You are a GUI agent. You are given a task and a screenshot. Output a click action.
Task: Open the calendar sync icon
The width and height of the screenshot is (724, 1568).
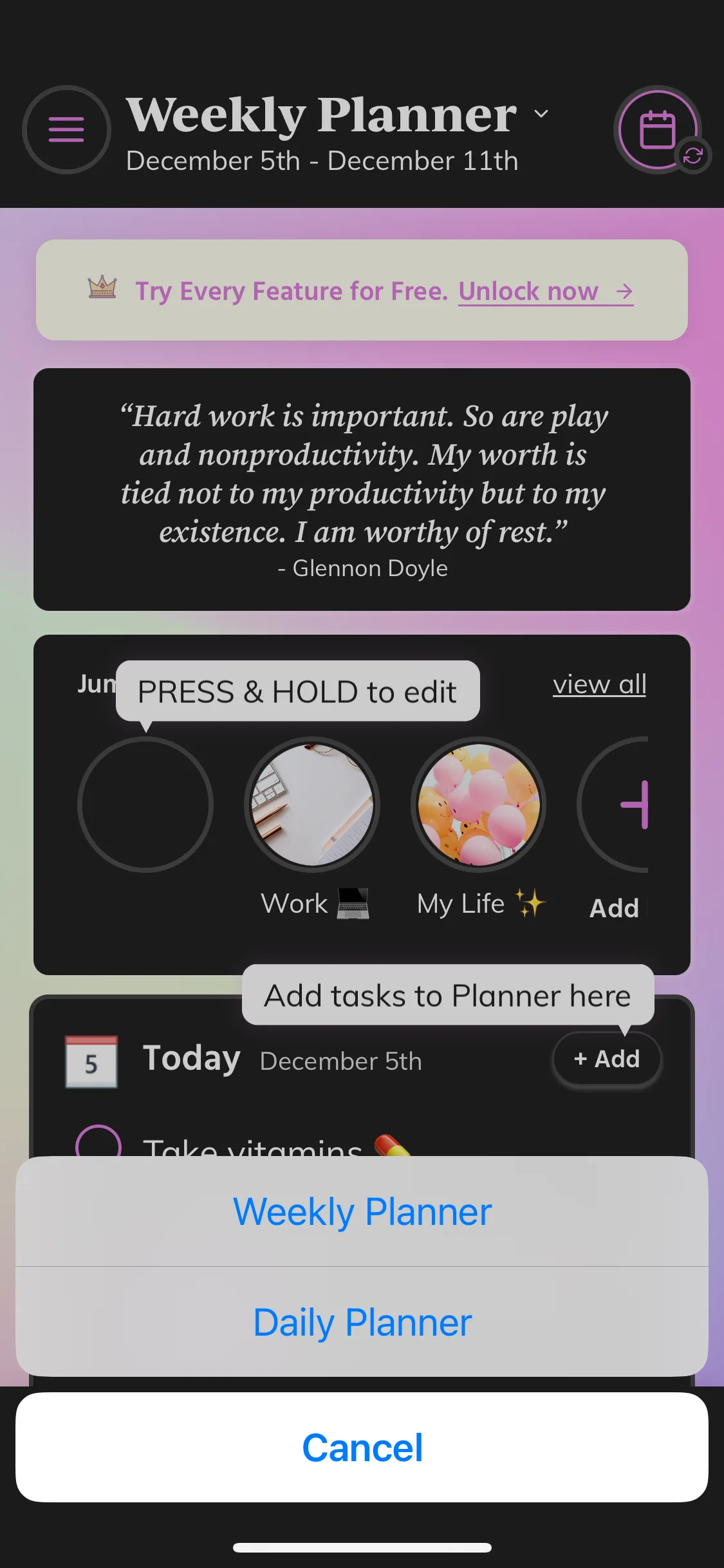658,129
